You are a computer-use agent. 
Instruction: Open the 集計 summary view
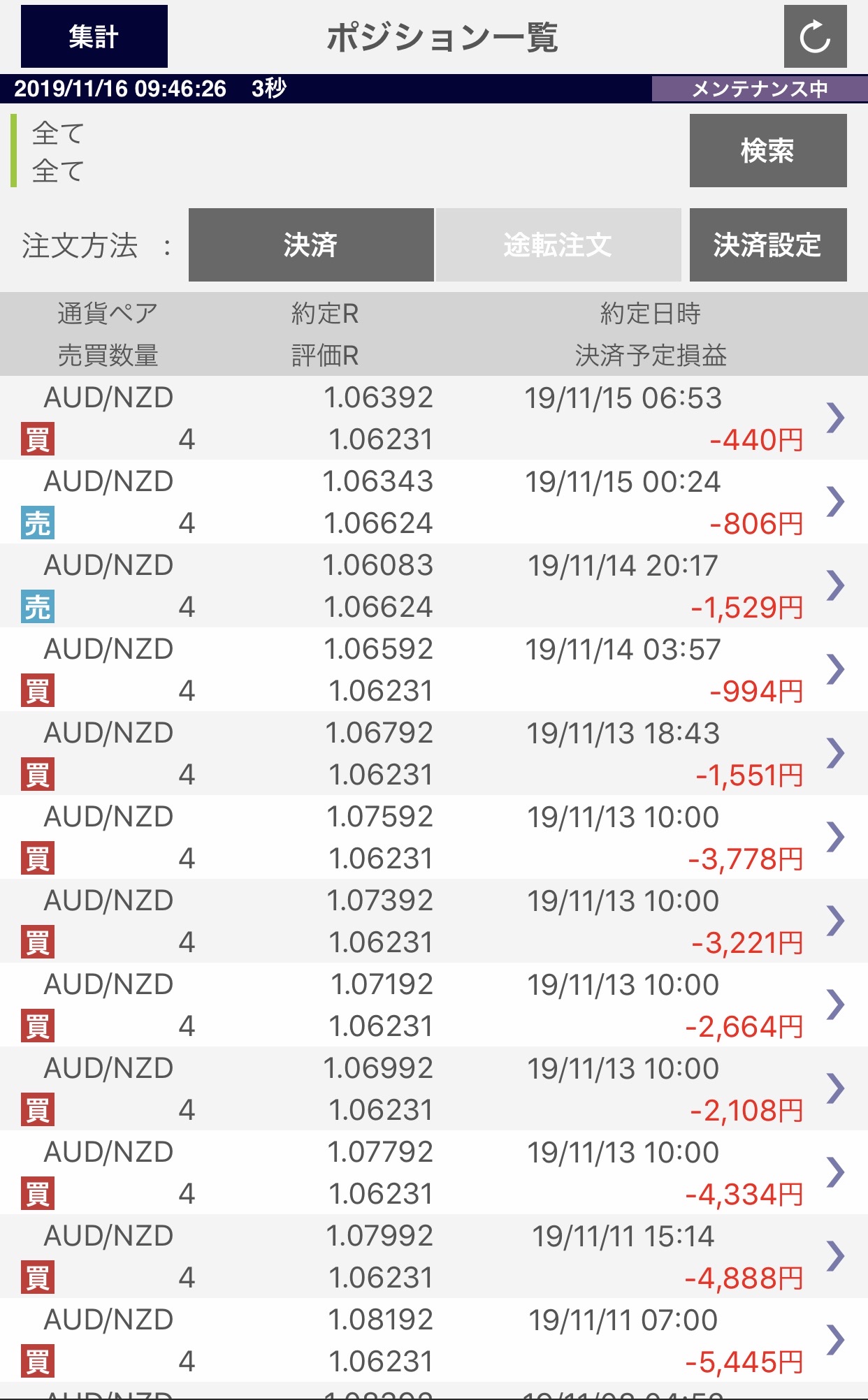click(94, 36)
